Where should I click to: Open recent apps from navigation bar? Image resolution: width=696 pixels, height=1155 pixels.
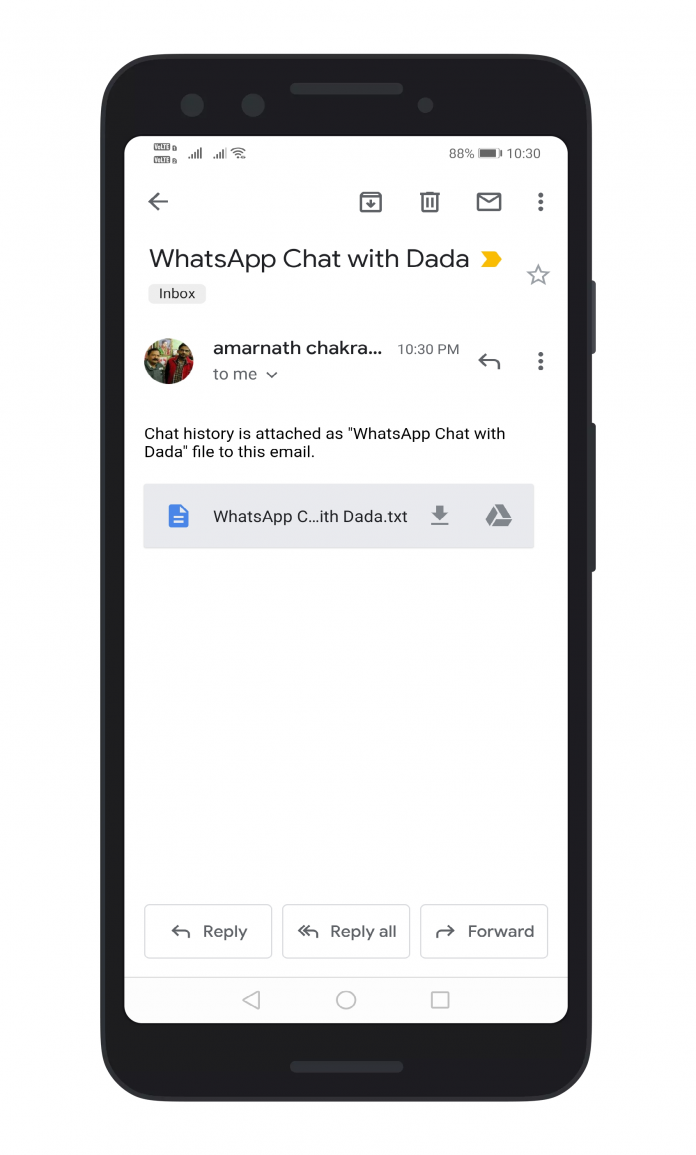click(x=439, y=1000)
